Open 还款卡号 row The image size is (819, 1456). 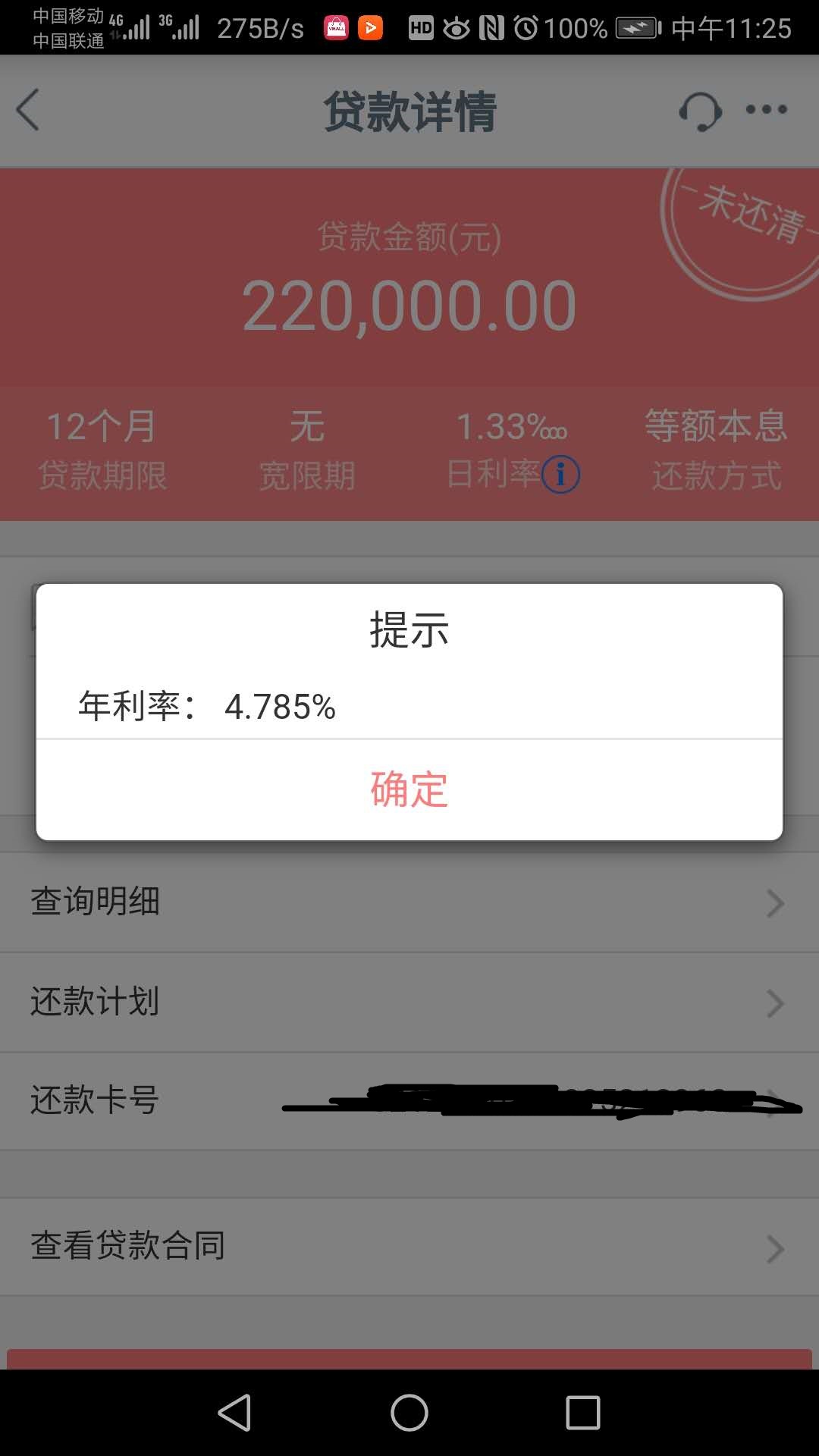(x=409, y=1101)
